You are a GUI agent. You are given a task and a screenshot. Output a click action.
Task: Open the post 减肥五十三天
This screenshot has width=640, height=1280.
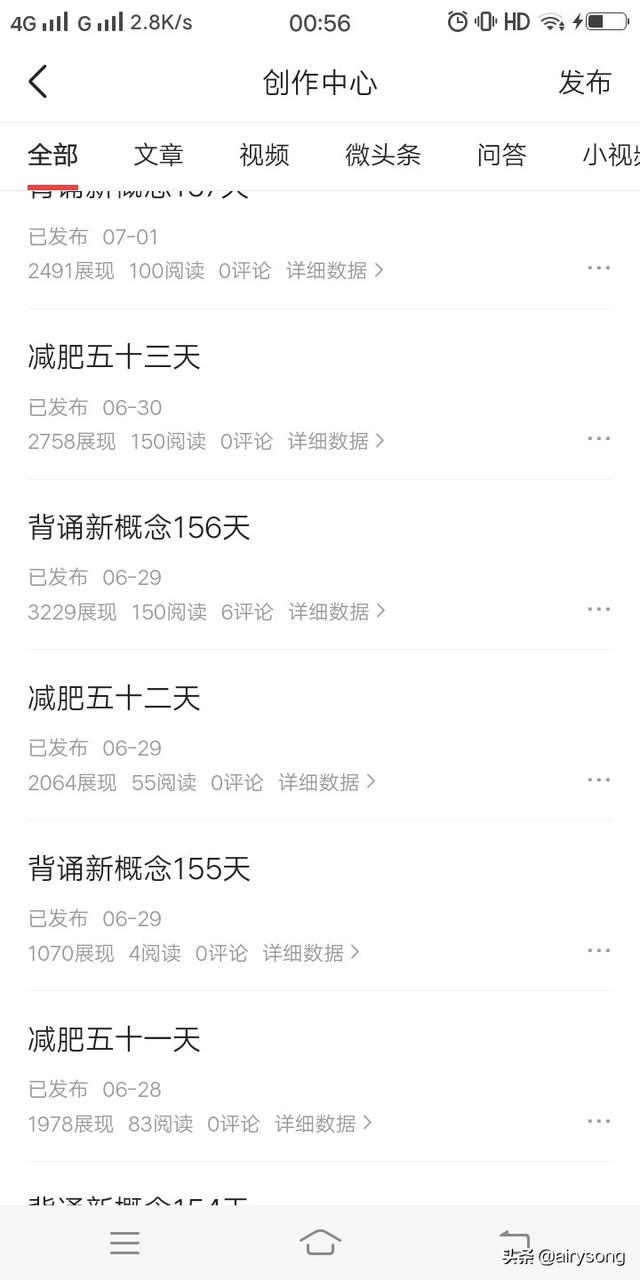tap(114, 357)
